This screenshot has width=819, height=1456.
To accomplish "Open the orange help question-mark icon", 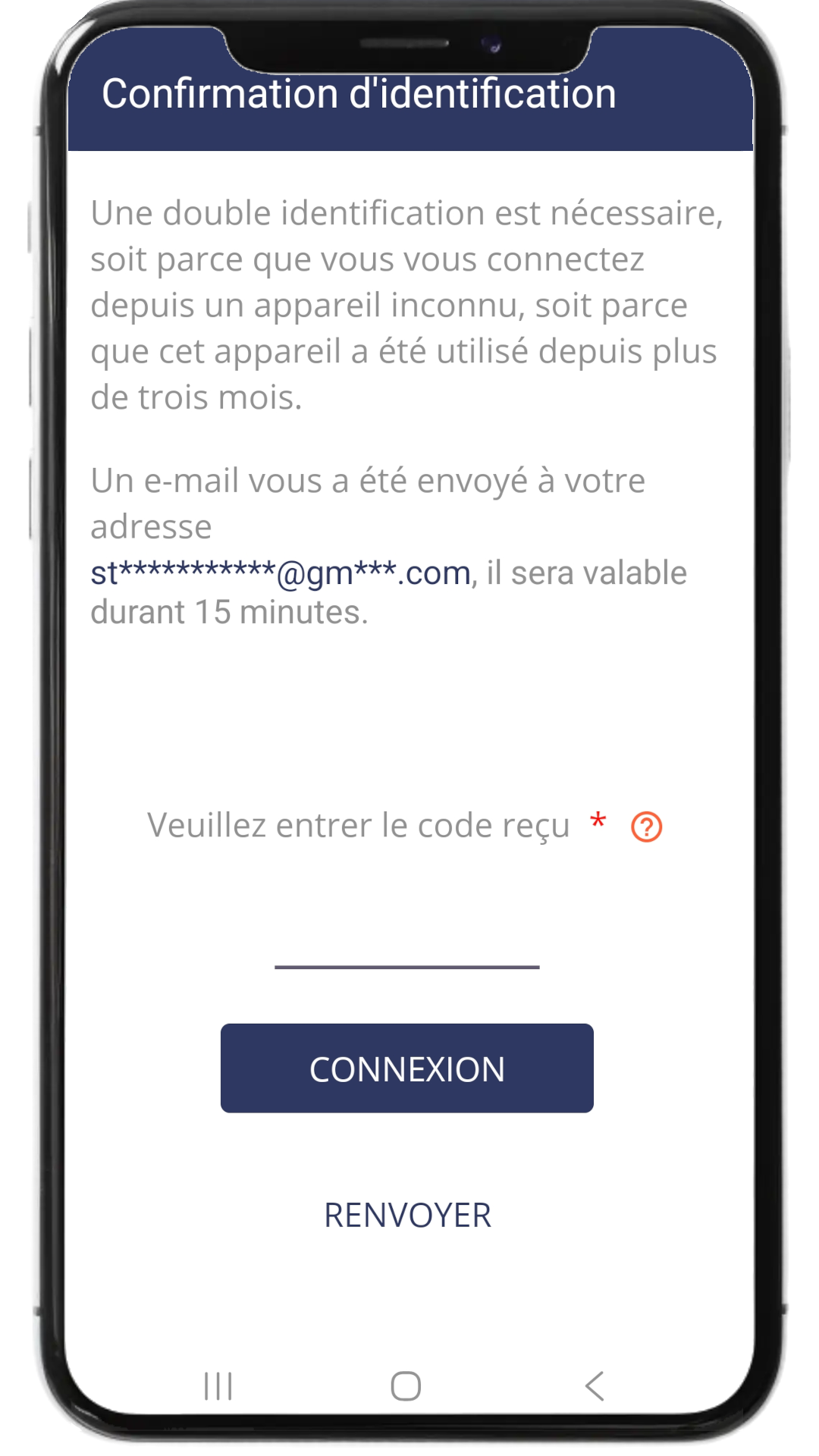I will (x=647, y=827).
